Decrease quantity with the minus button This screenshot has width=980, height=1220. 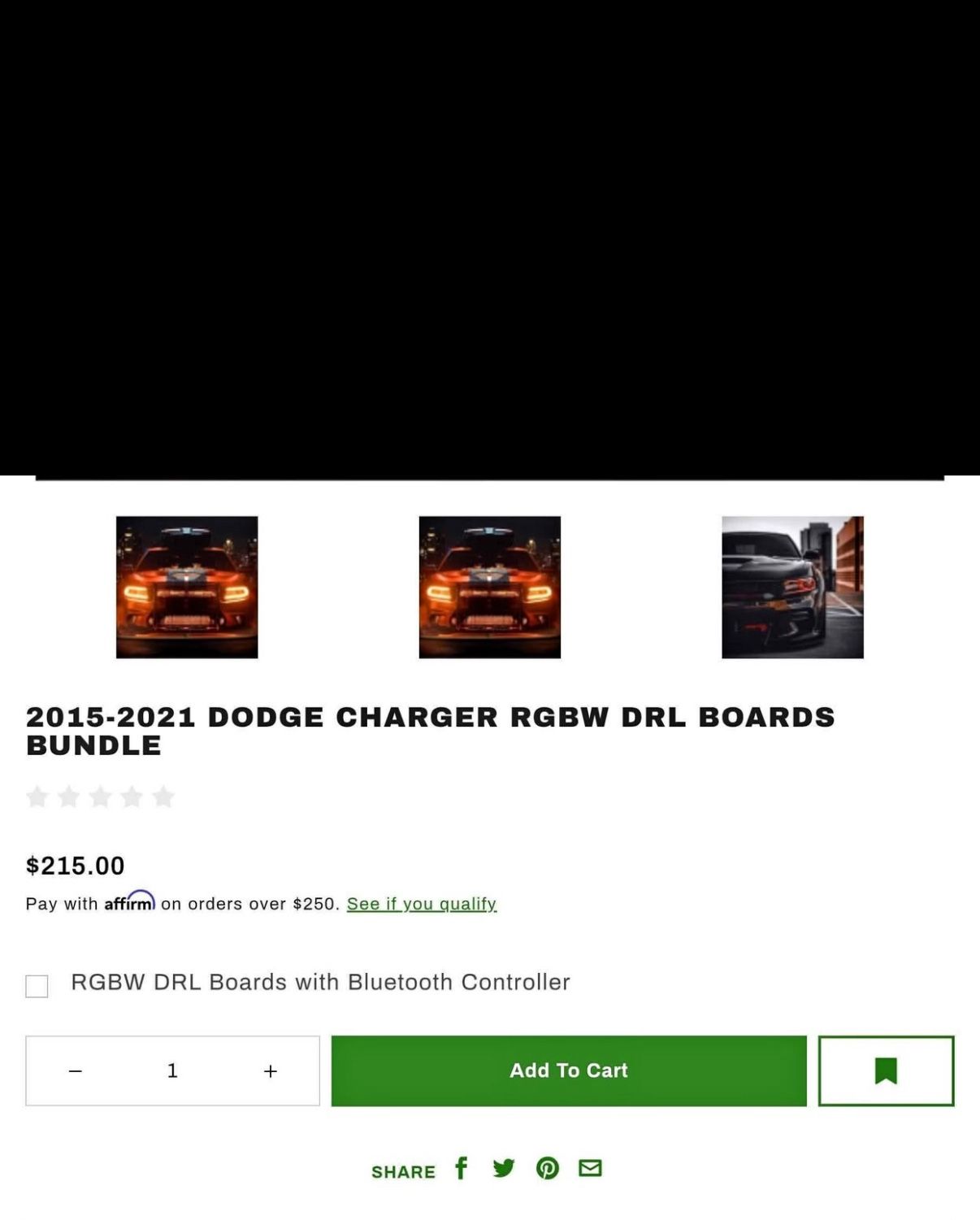pos(76,1071)
